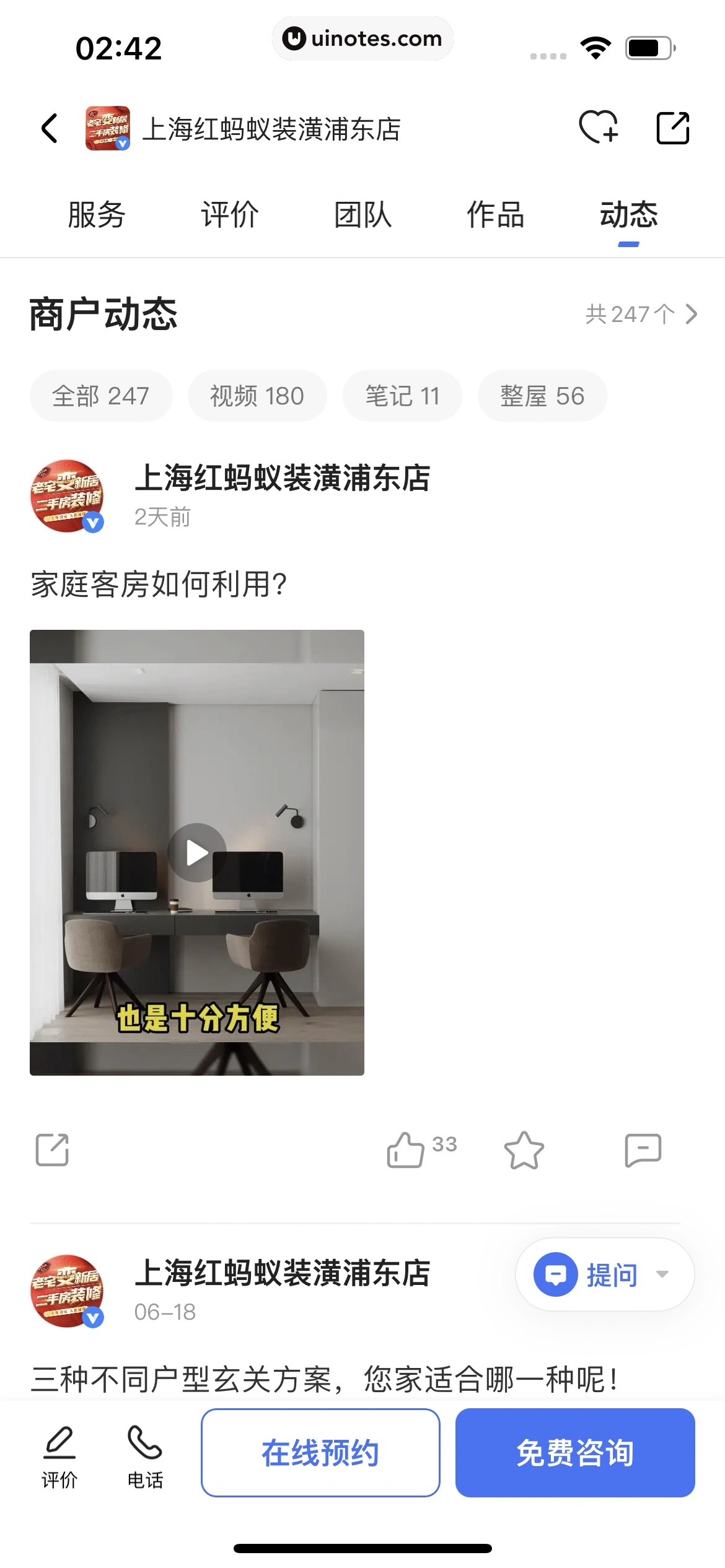725x1568 pixels.
Task: Share the shop via top-right share icon
Action: coord(674,128)
